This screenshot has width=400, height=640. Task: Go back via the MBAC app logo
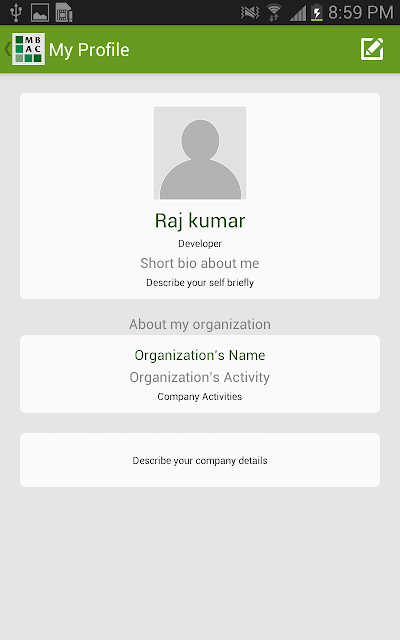point(28,49)
